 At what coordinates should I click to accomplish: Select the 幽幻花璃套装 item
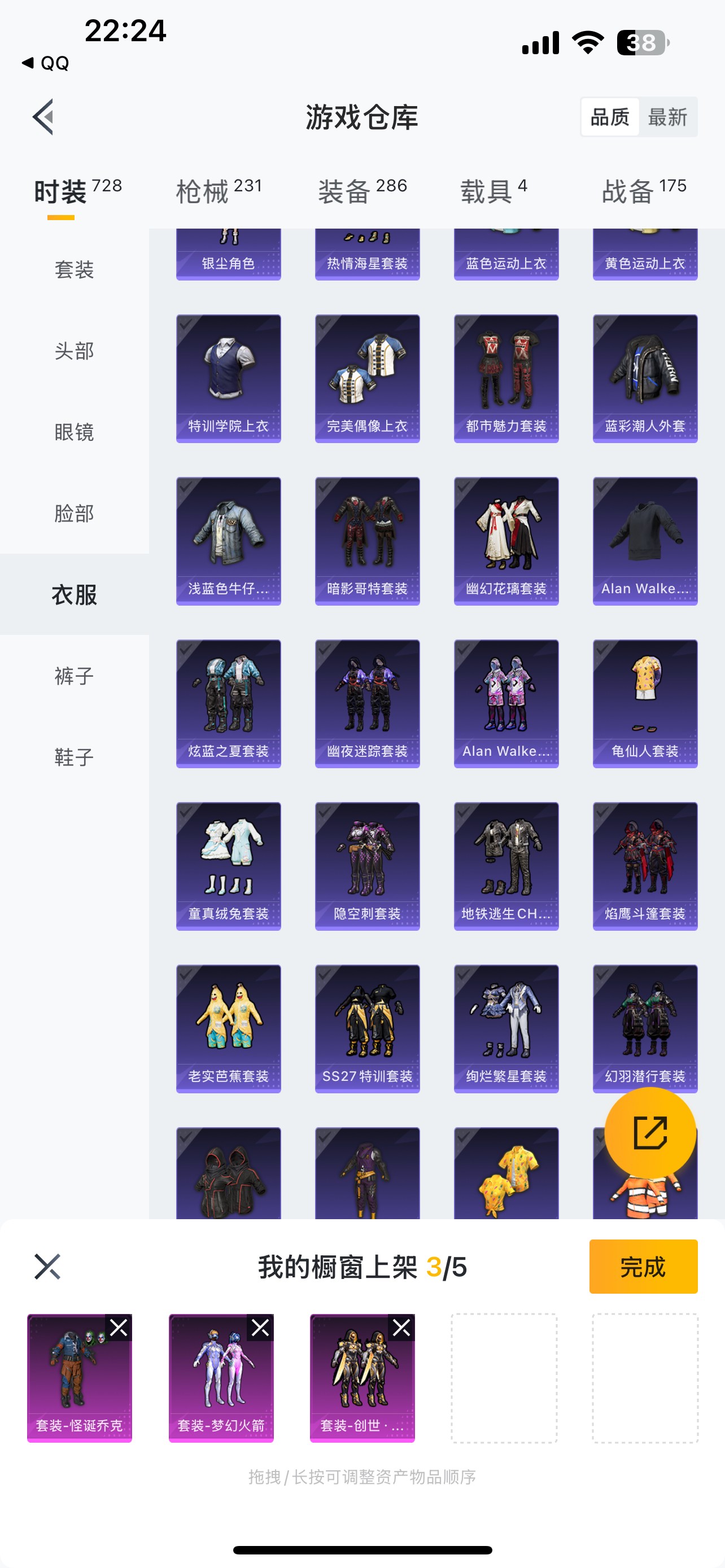506,541
